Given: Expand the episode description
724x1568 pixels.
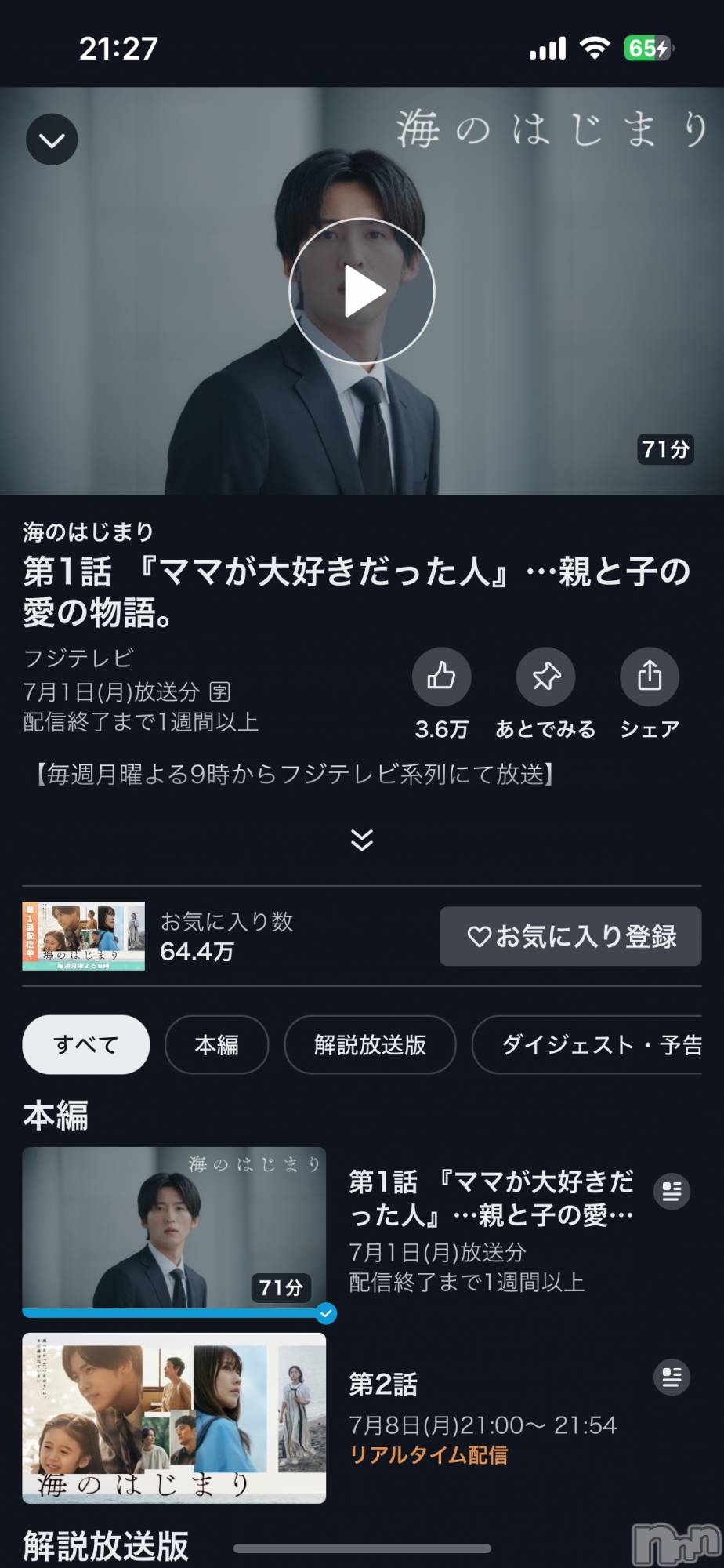Looking at the screenshot, I should [x=361, y=840].
